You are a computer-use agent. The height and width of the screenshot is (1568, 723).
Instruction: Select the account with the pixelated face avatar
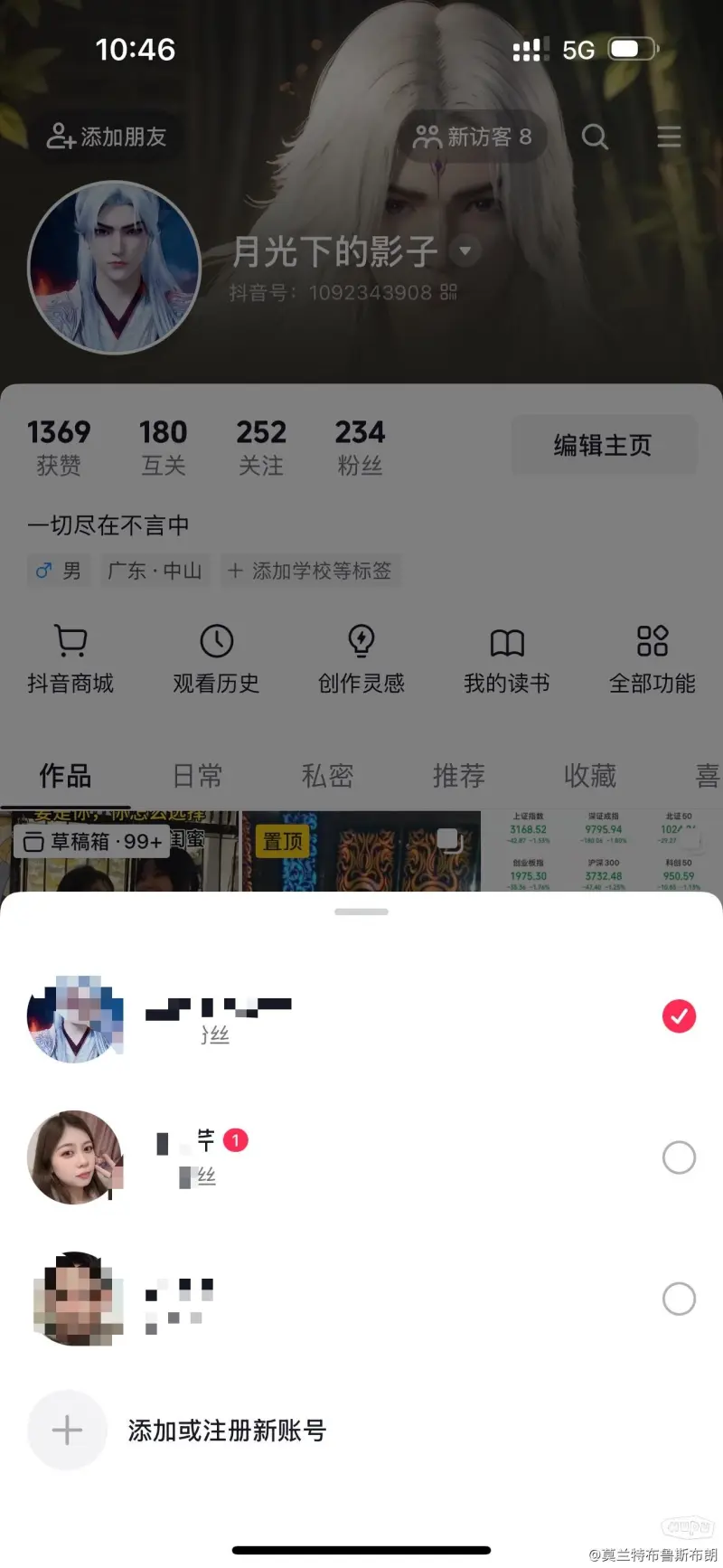[361, 1299]
